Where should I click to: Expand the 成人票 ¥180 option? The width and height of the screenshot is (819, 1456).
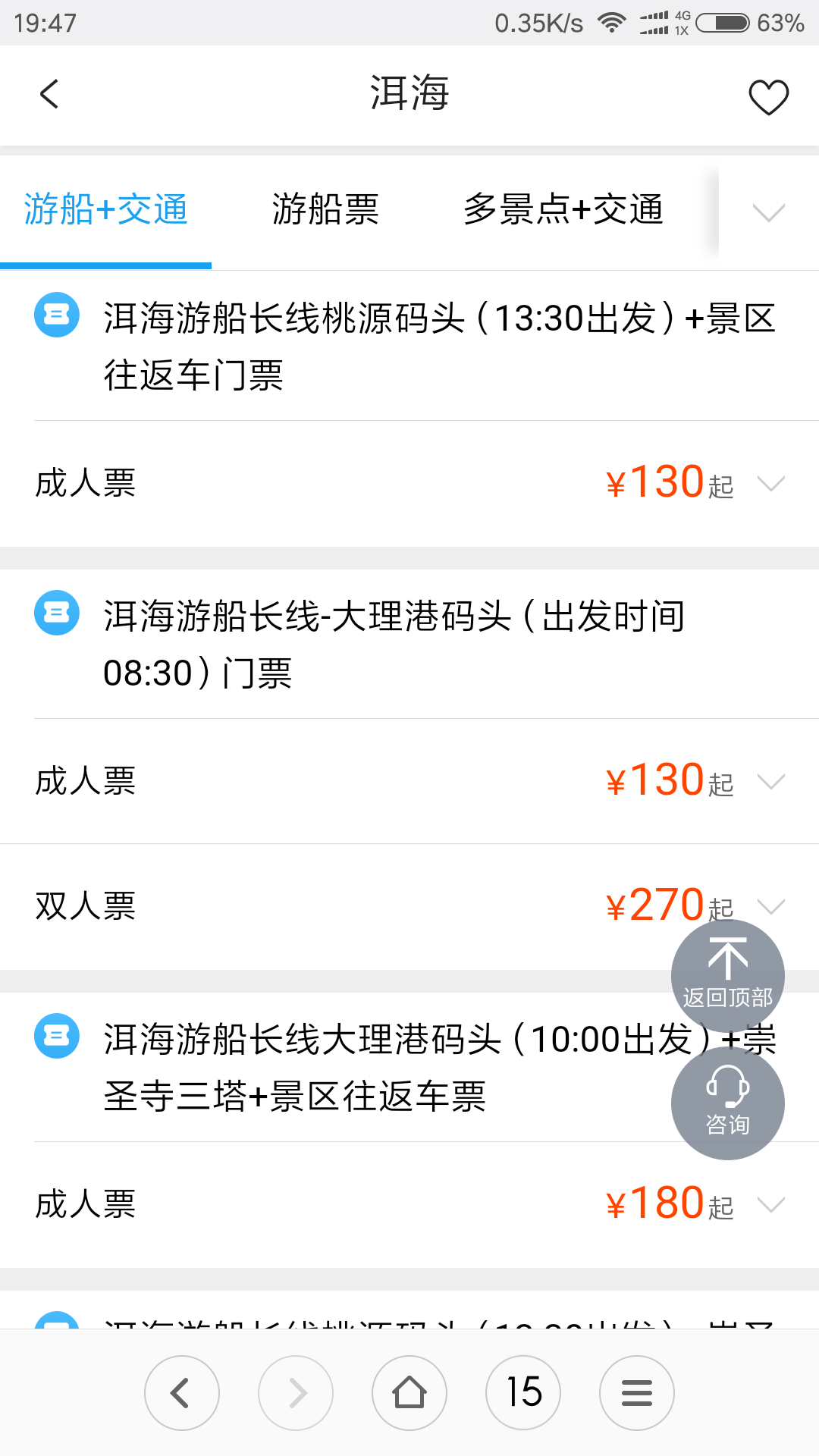(770, 1204)
